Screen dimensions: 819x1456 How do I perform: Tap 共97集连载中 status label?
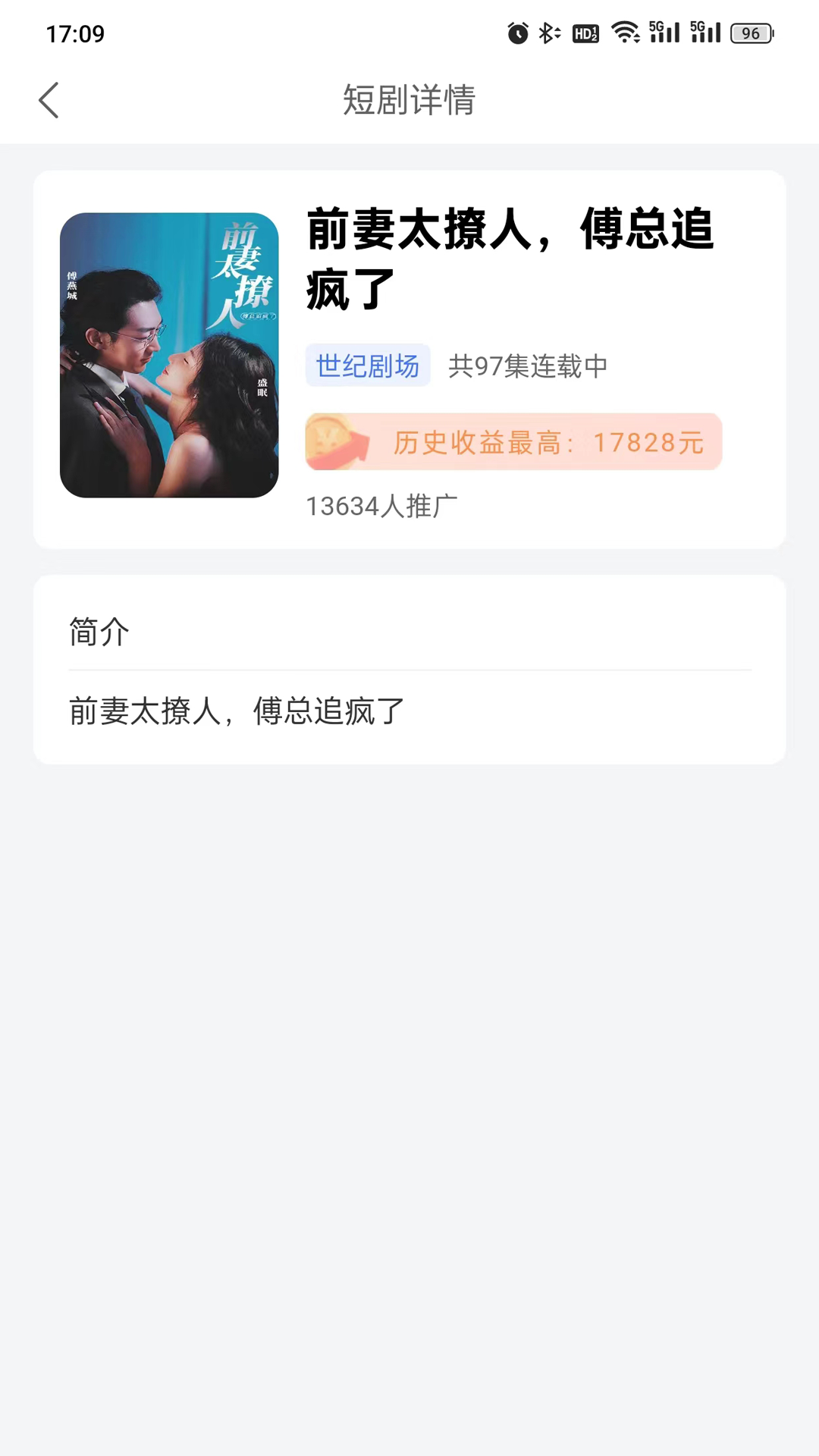[x=527, y=366]
